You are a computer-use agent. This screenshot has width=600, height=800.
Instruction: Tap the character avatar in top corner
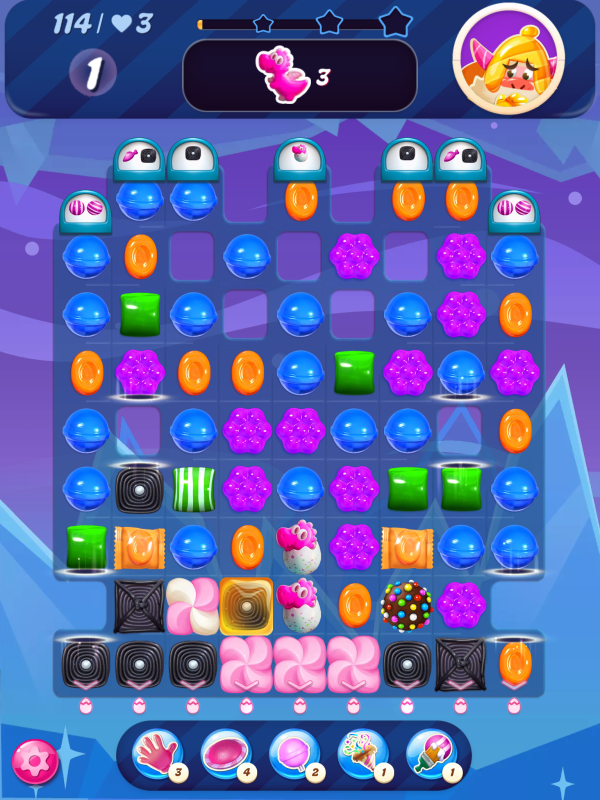(x=508, y=58)
